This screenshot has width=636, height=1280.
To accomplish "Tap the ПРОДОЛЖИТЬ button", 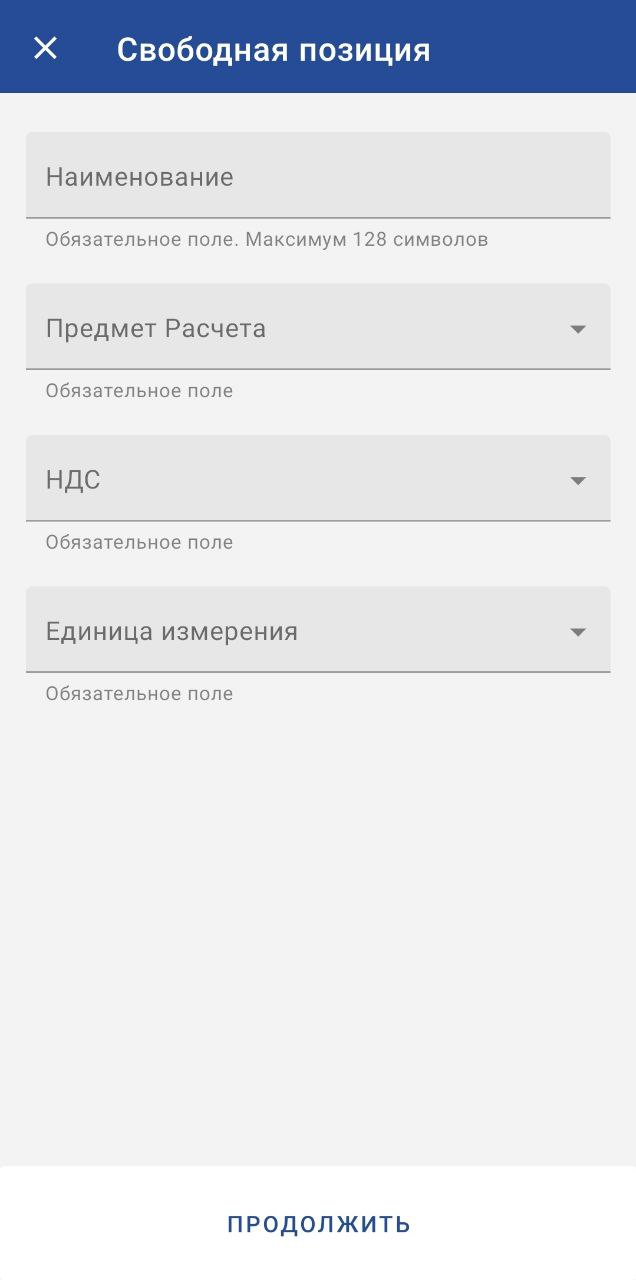I will [x=318, y=1224].
